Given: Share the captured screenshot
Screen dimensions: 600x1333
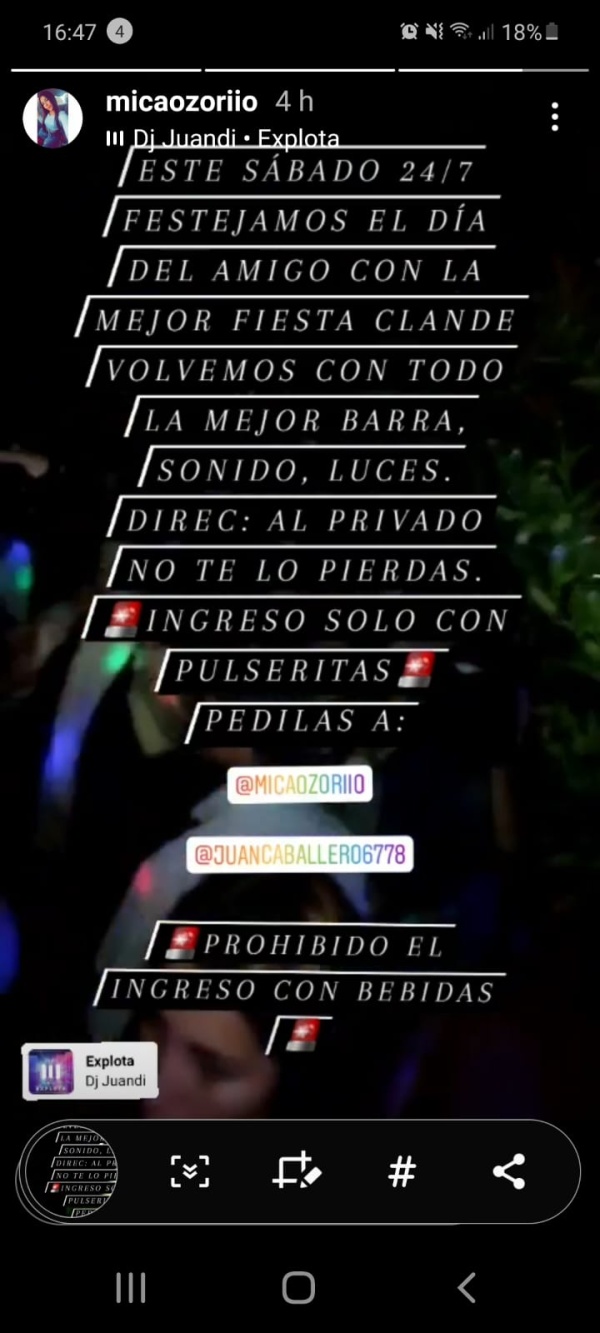Looking at the screenshot, I should [x=509, y=1171].
